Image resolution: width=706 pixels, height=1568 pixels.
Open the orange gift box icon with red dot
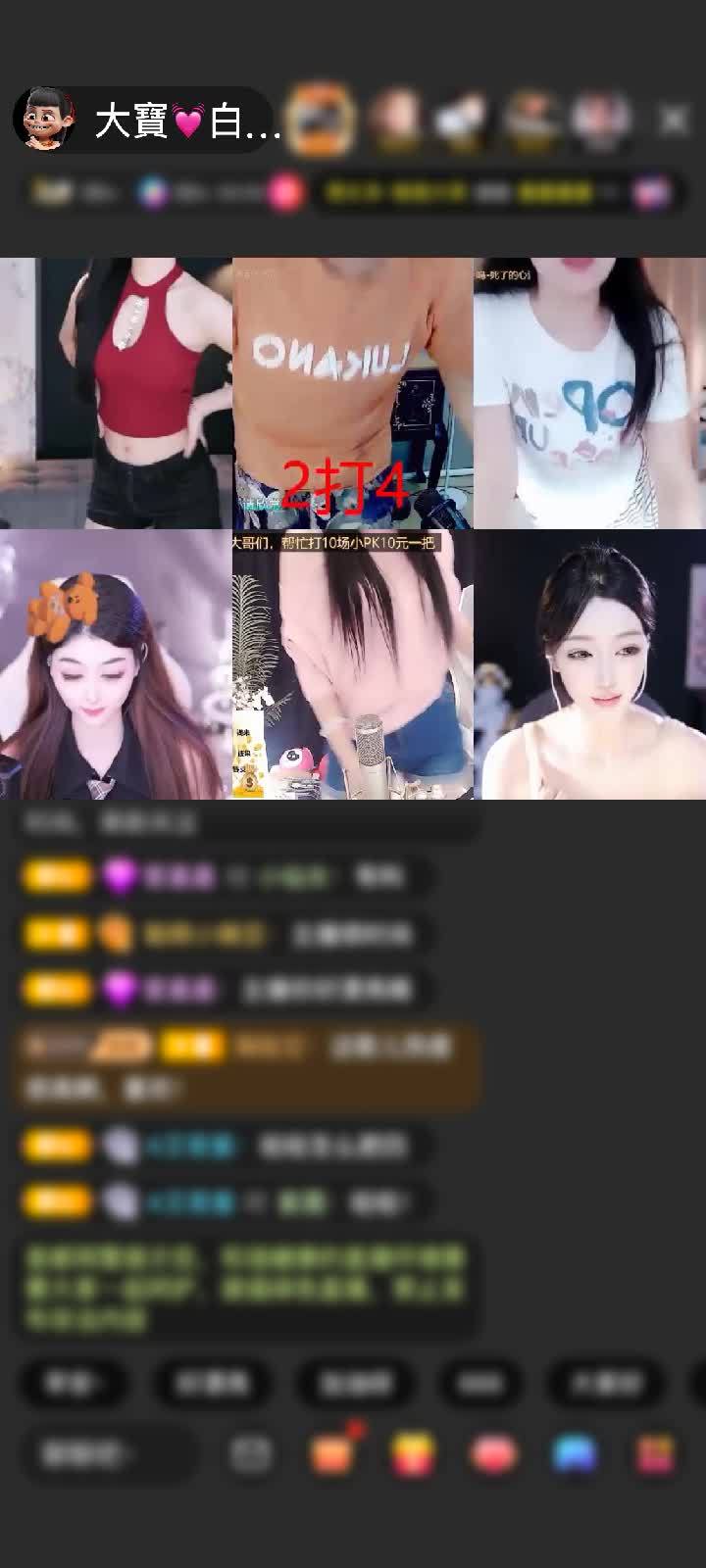[x=333, y=1453]
